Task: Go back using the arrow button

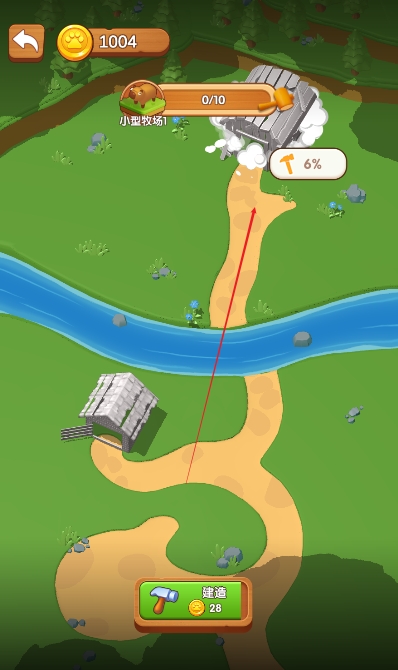Action: click(x=26, y=43)
